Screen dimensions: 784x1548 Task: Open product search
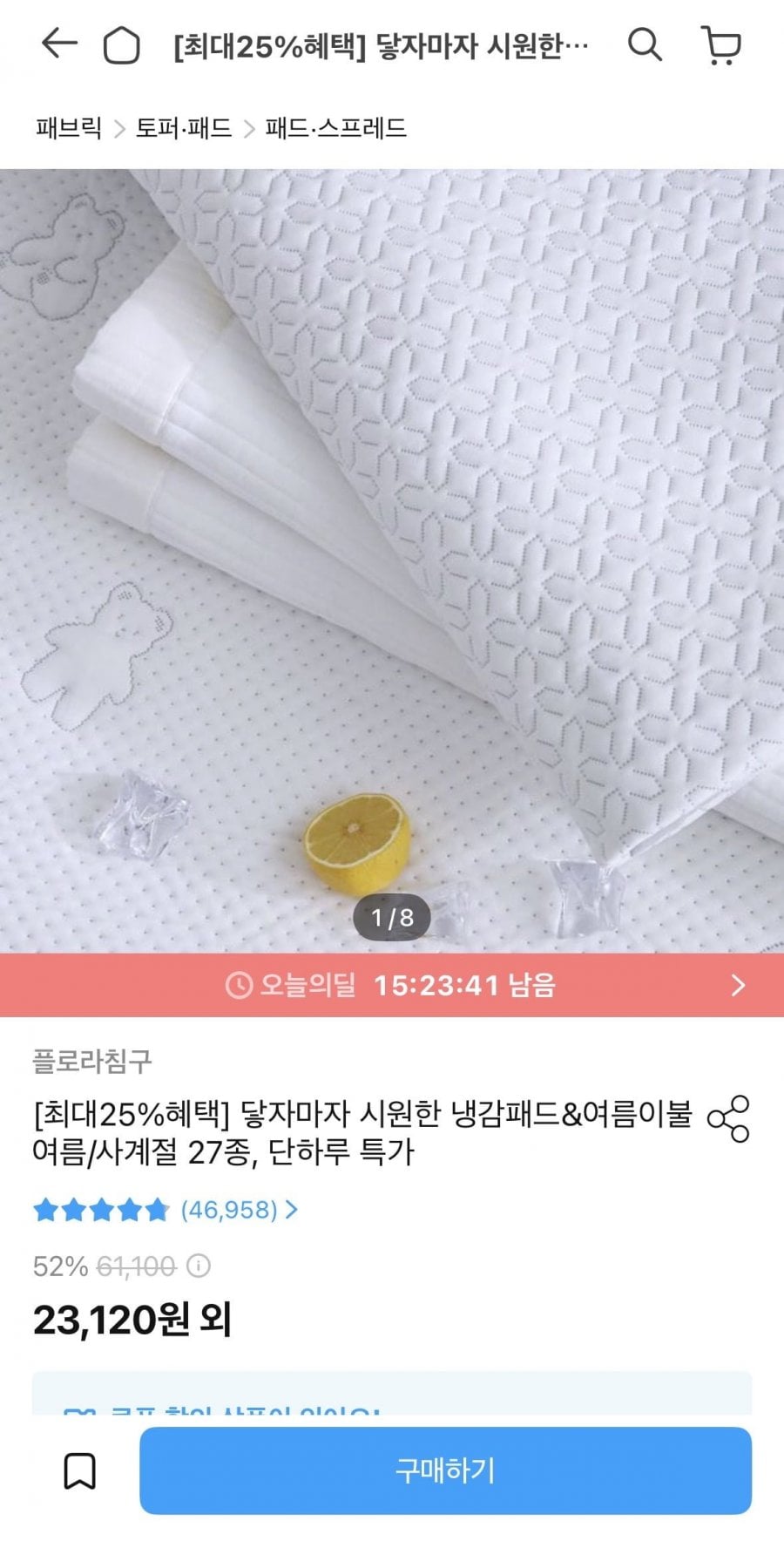(x=645, y=44)
